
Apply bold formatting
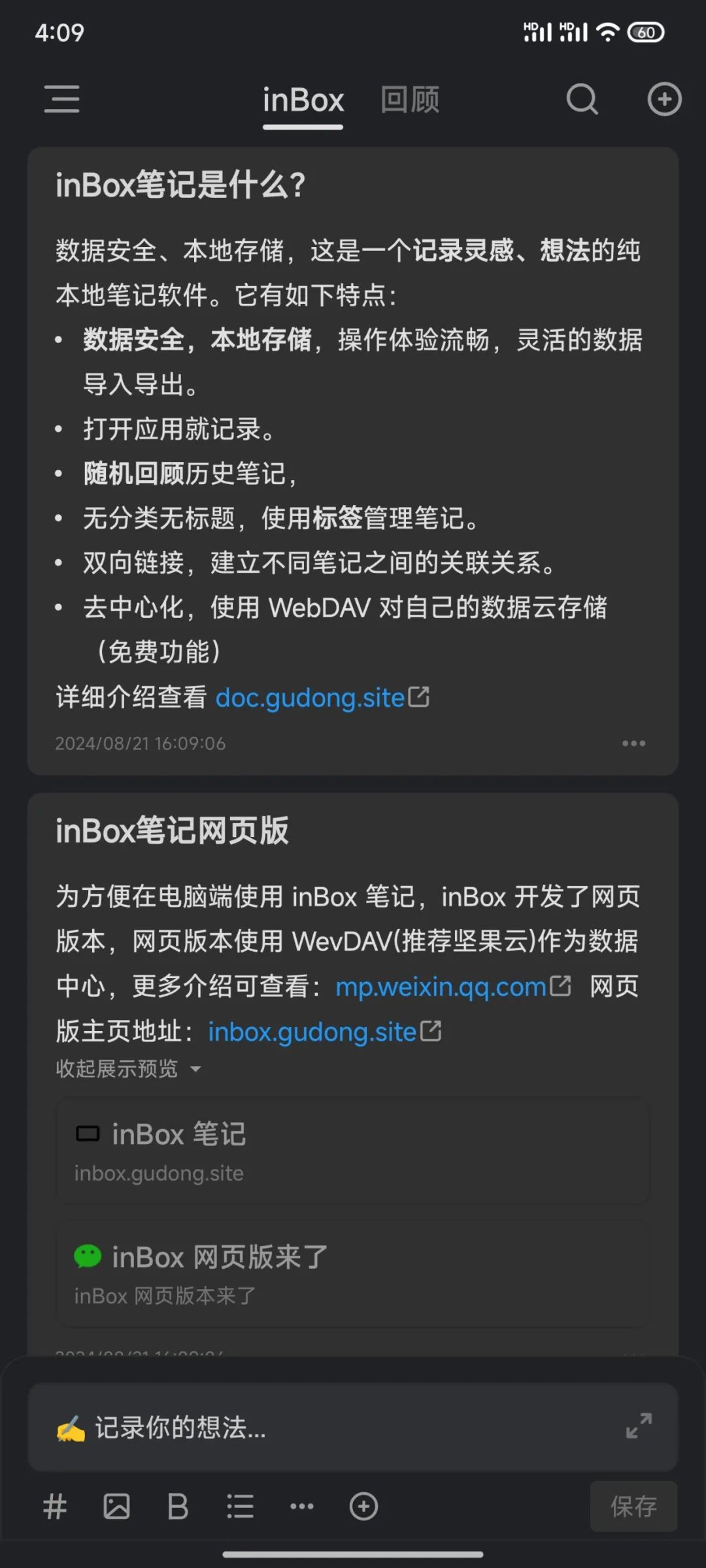tap(178, 1507)
